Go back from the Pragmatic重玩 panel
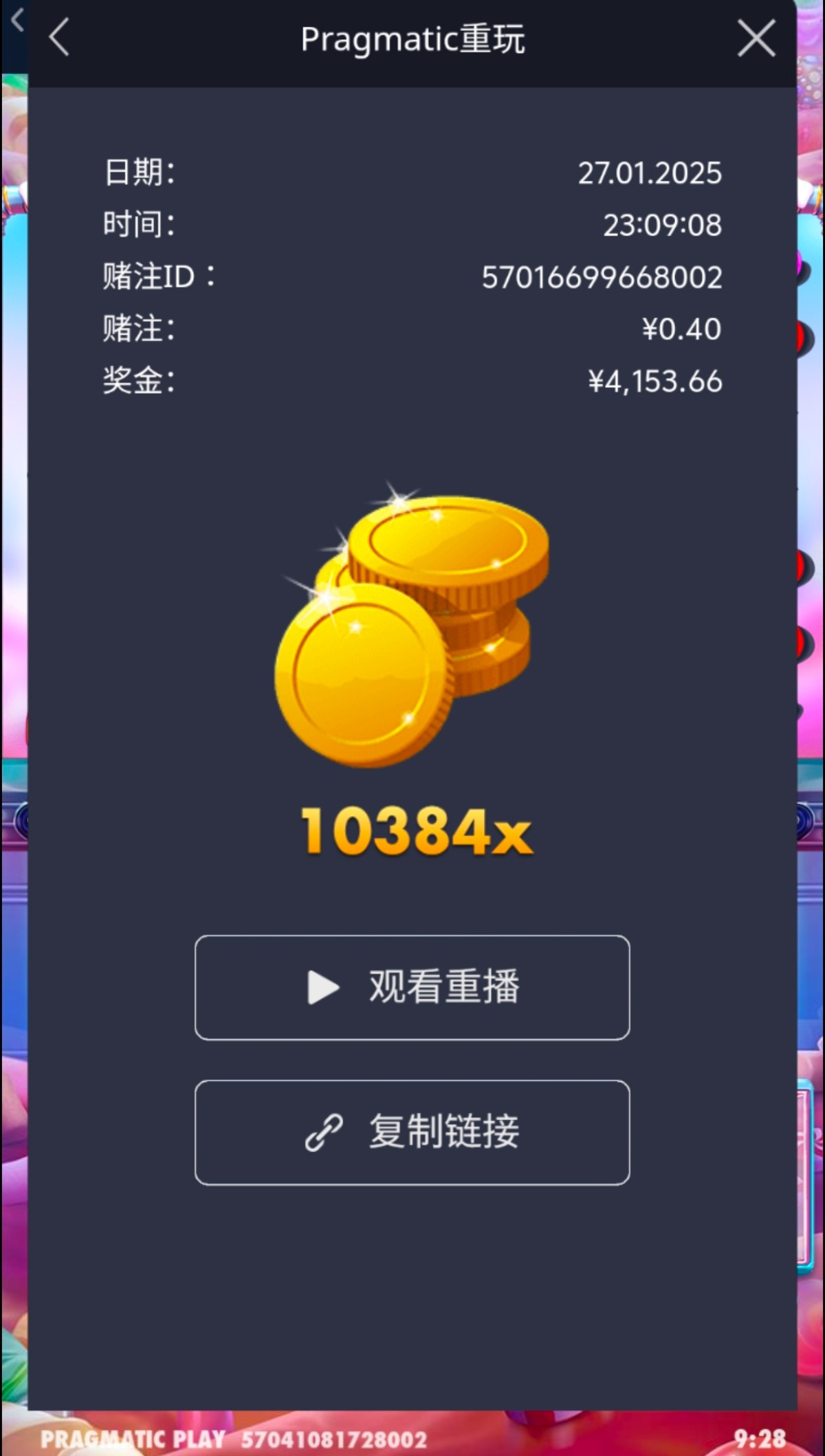Screen dimensions: 825x1456 [x=59, y=37]
